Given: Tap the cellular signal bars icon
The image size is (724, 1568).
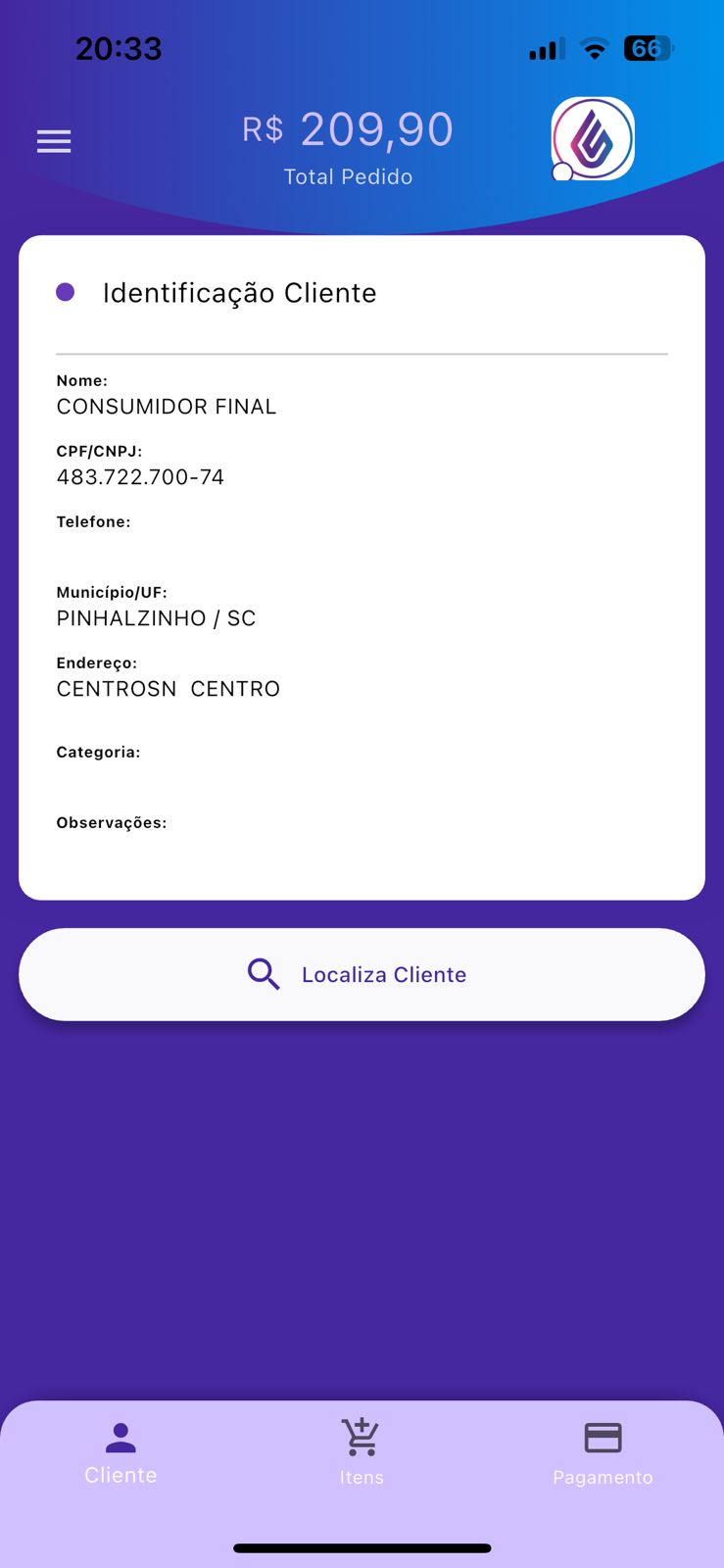Looking at the screenshot, I should [x=545, y=47].
